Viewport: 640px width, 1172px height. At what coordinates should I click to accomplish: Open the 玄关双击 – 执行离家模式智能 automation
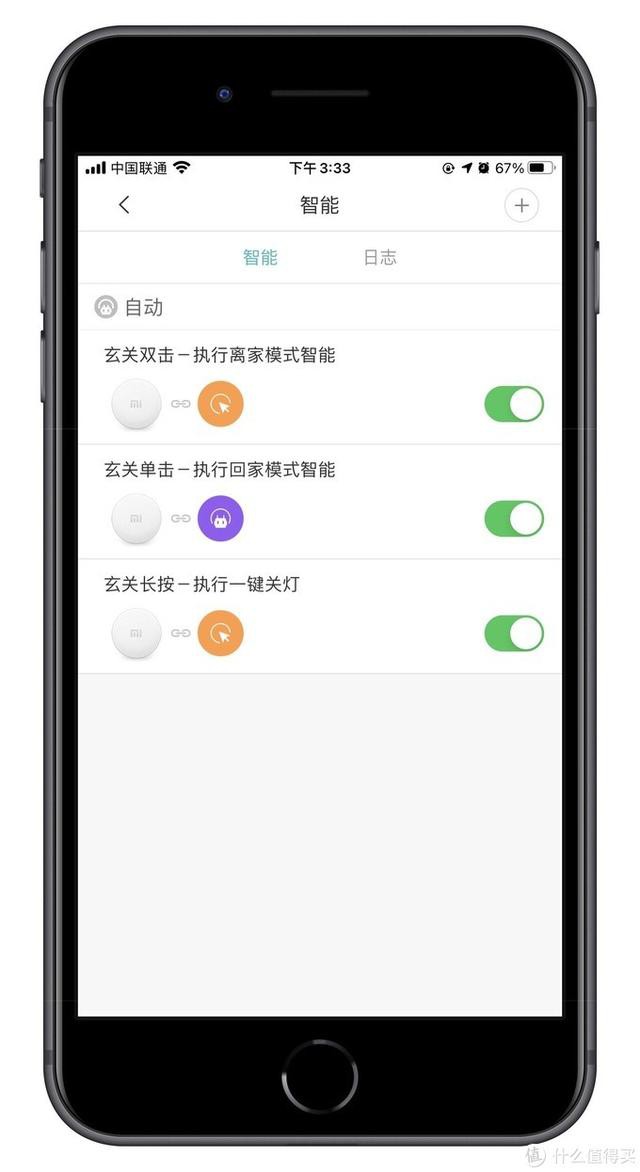coord(220,355)
